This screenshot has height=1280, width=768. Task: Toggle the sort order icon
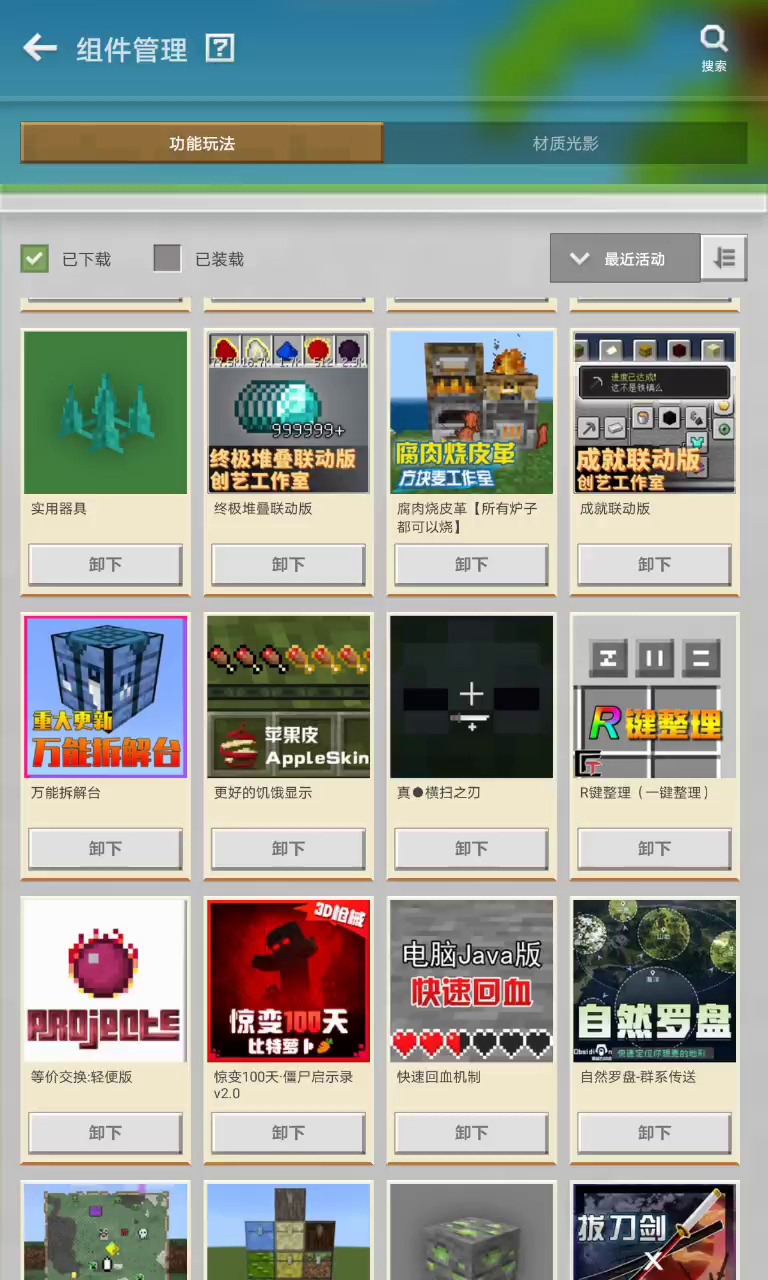point(724,259)
